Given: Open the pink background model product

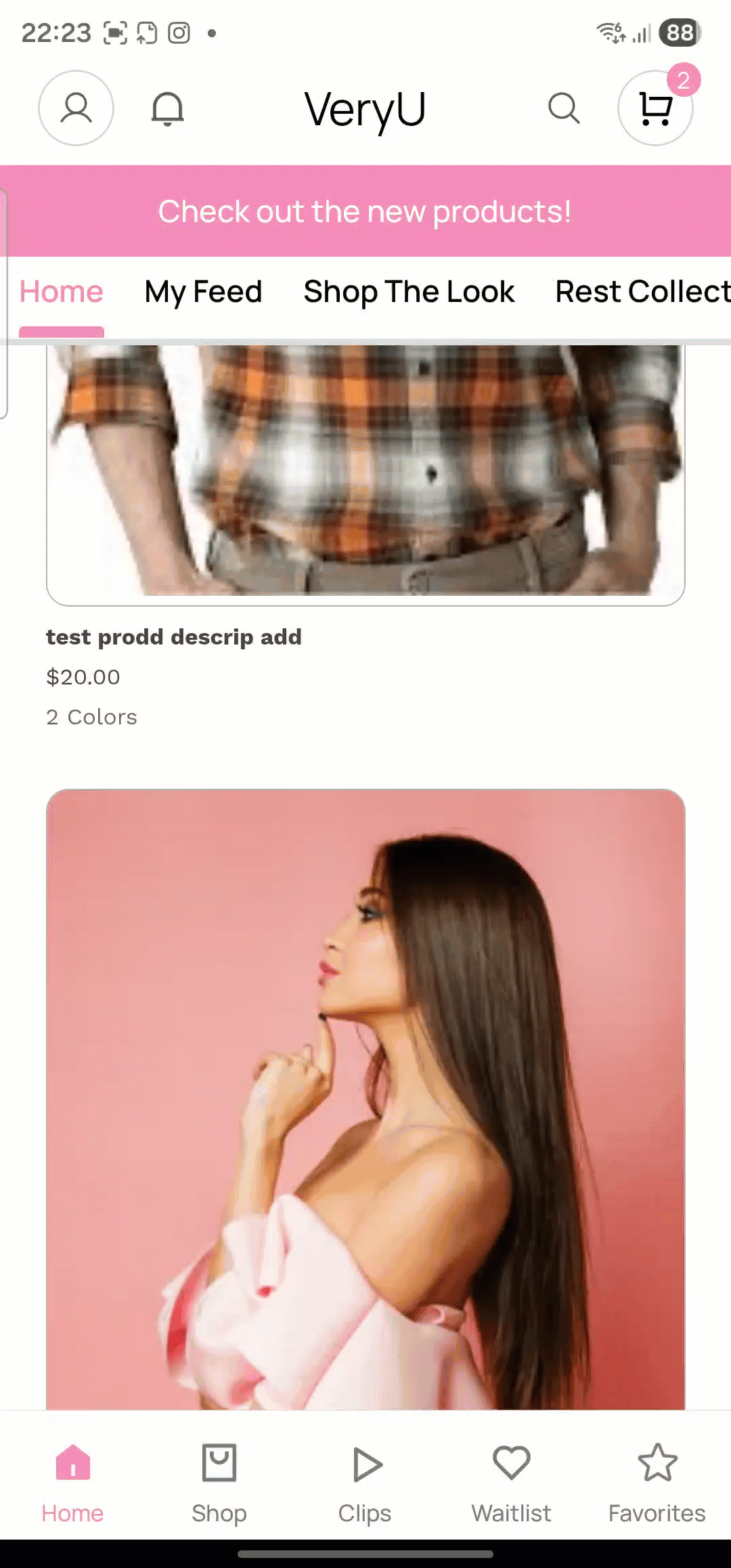Looking at the screenshot, I should click(x=365, y=1097).
